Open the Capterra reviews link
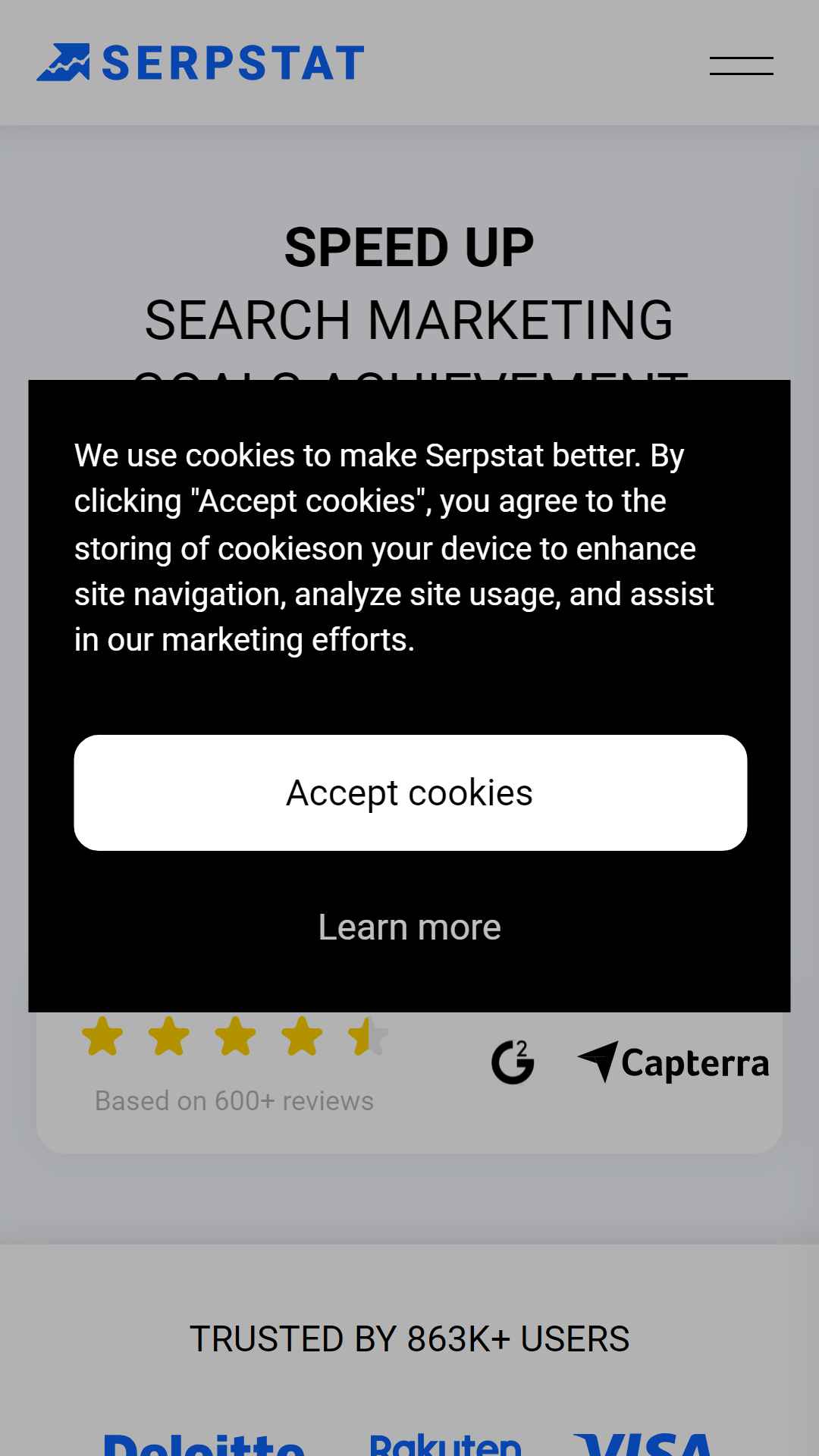Image resolution: width=819 pixels, height=1456 pixels. click(673, 1062)
